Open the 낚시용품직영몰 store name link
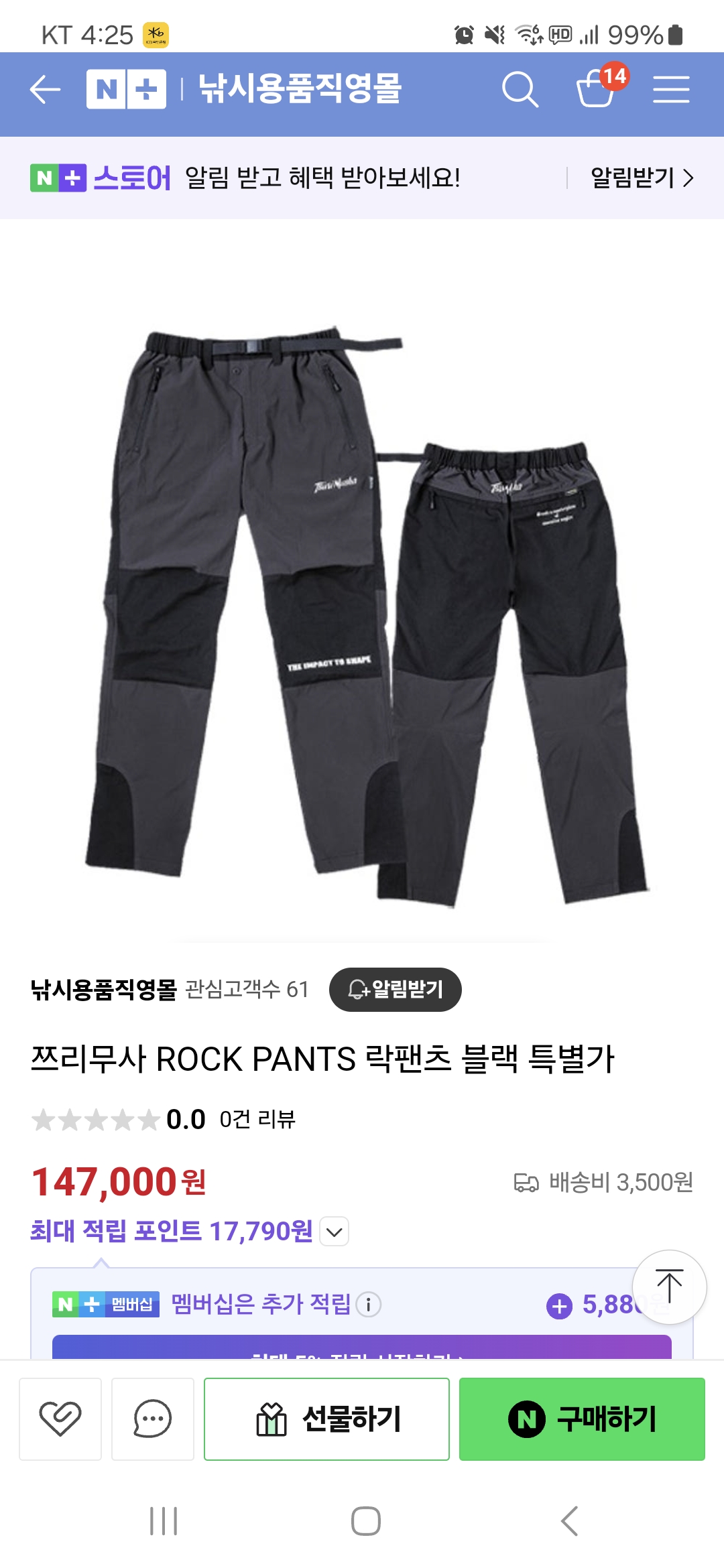 tap(103, 990)
